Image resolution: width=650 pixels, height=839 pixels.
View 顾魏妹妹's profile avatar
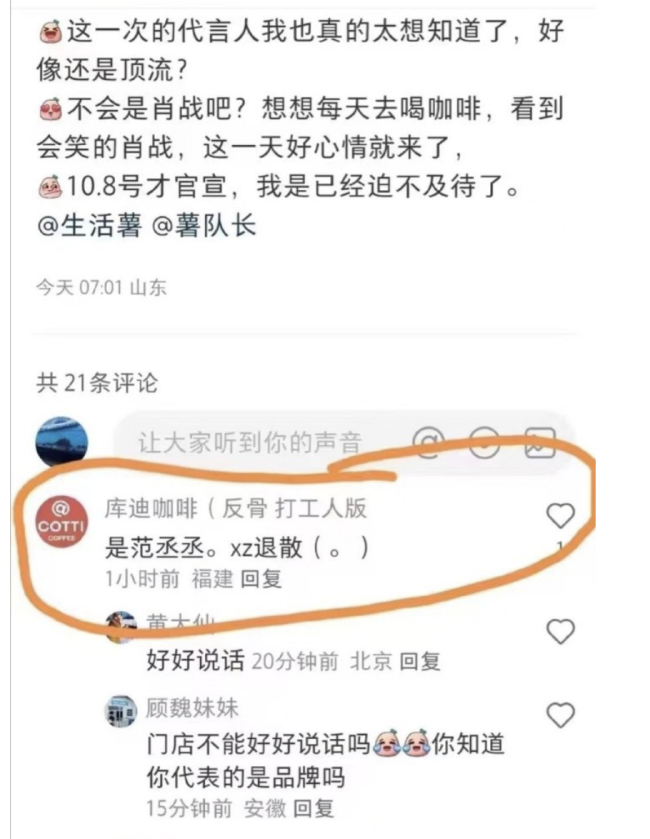121,711
